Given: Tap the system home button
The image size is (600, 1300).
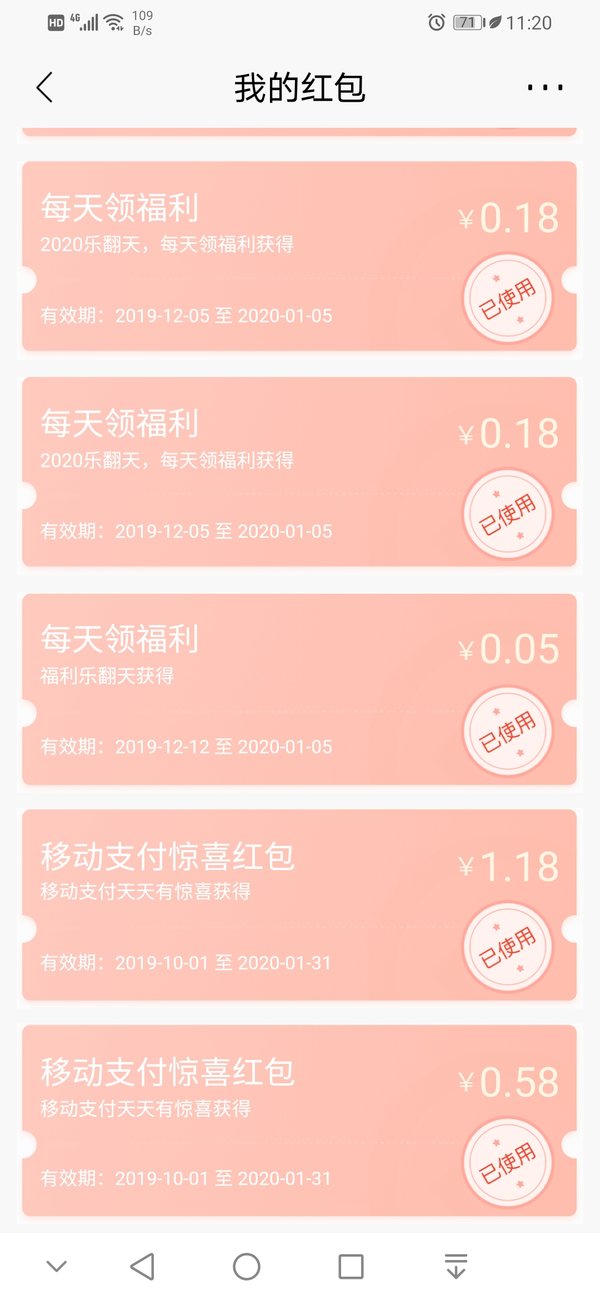Looking at the screenshot, I should (247, 1267).
